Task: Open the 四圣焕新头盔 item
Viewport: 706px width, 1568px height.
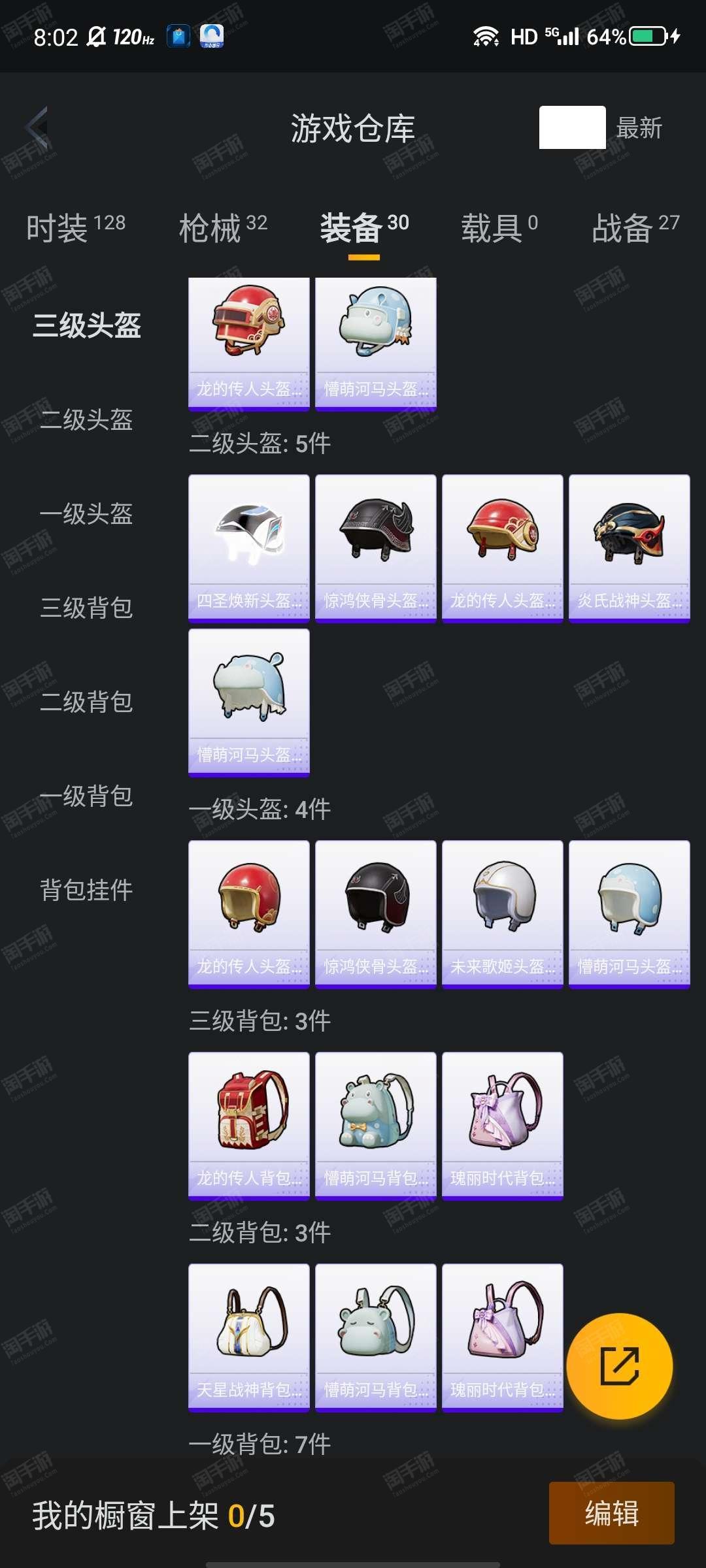Action: [249, 549]
